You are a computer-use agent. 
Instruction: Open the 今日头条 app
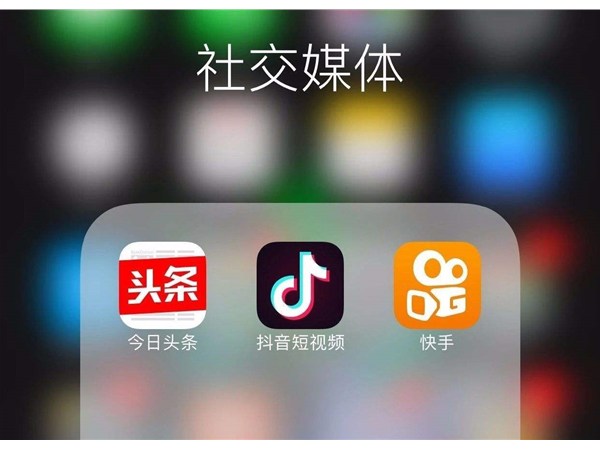[x=162, y=285]
